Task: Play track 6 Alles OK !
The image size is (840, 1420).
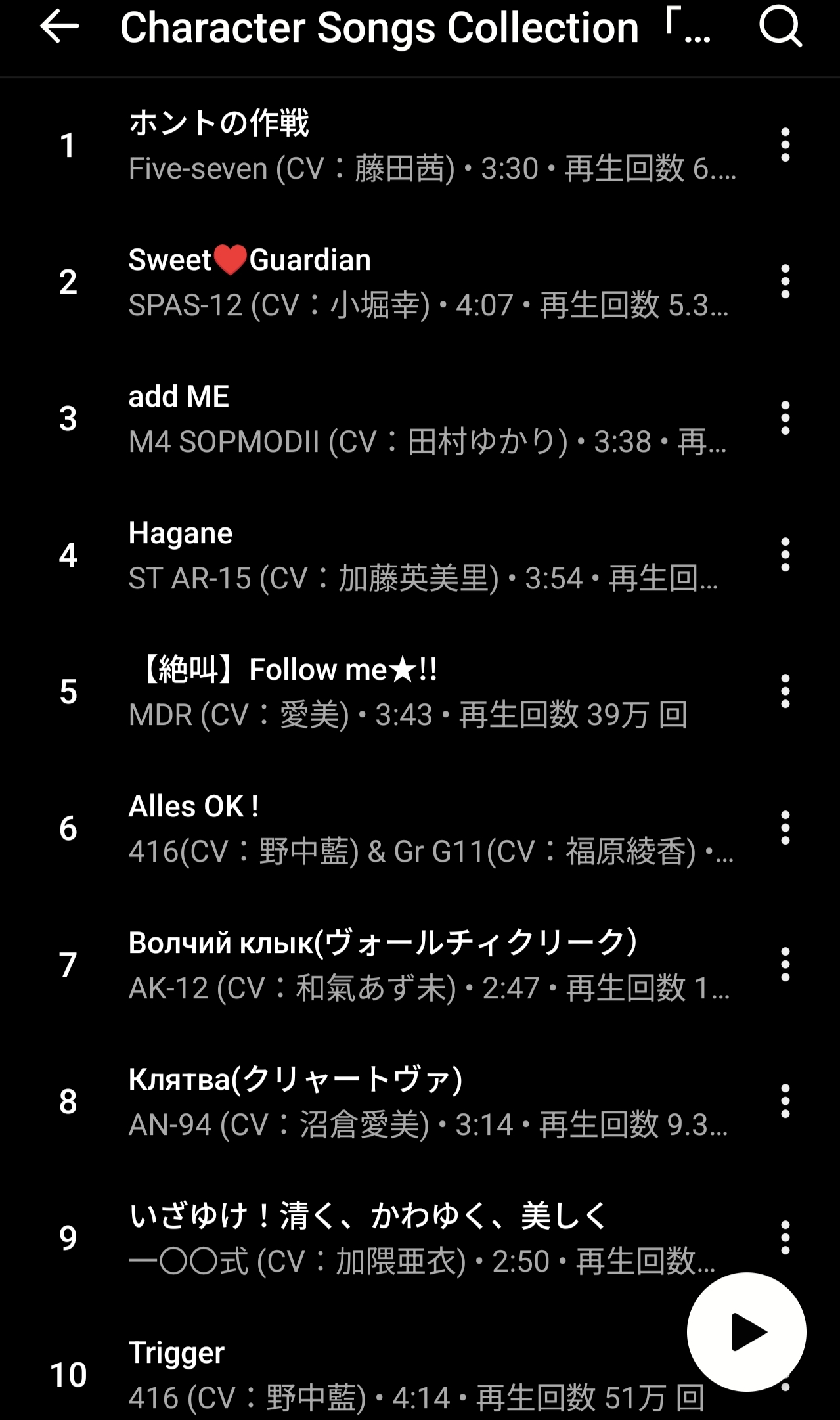Action: [394, 828]
